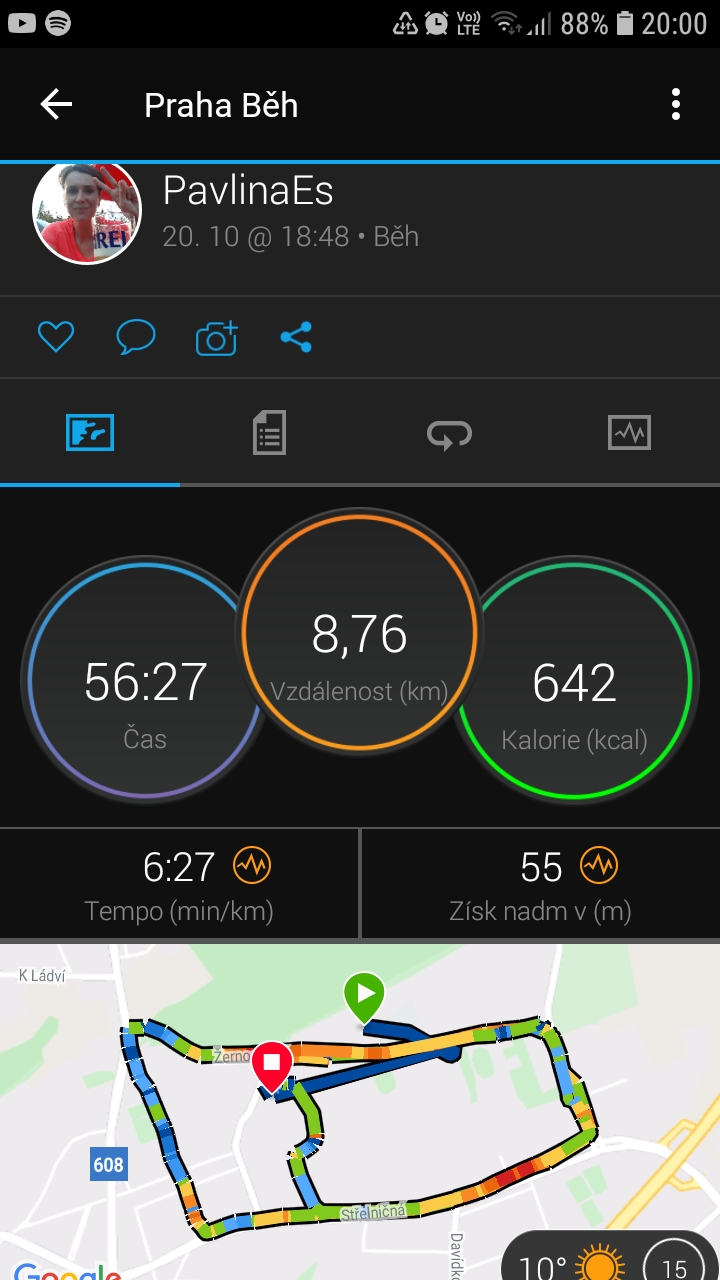Viewport: 720px width, 1280px height.
Task: Open the weather details badge
Action: click(x=611, y=1257)
